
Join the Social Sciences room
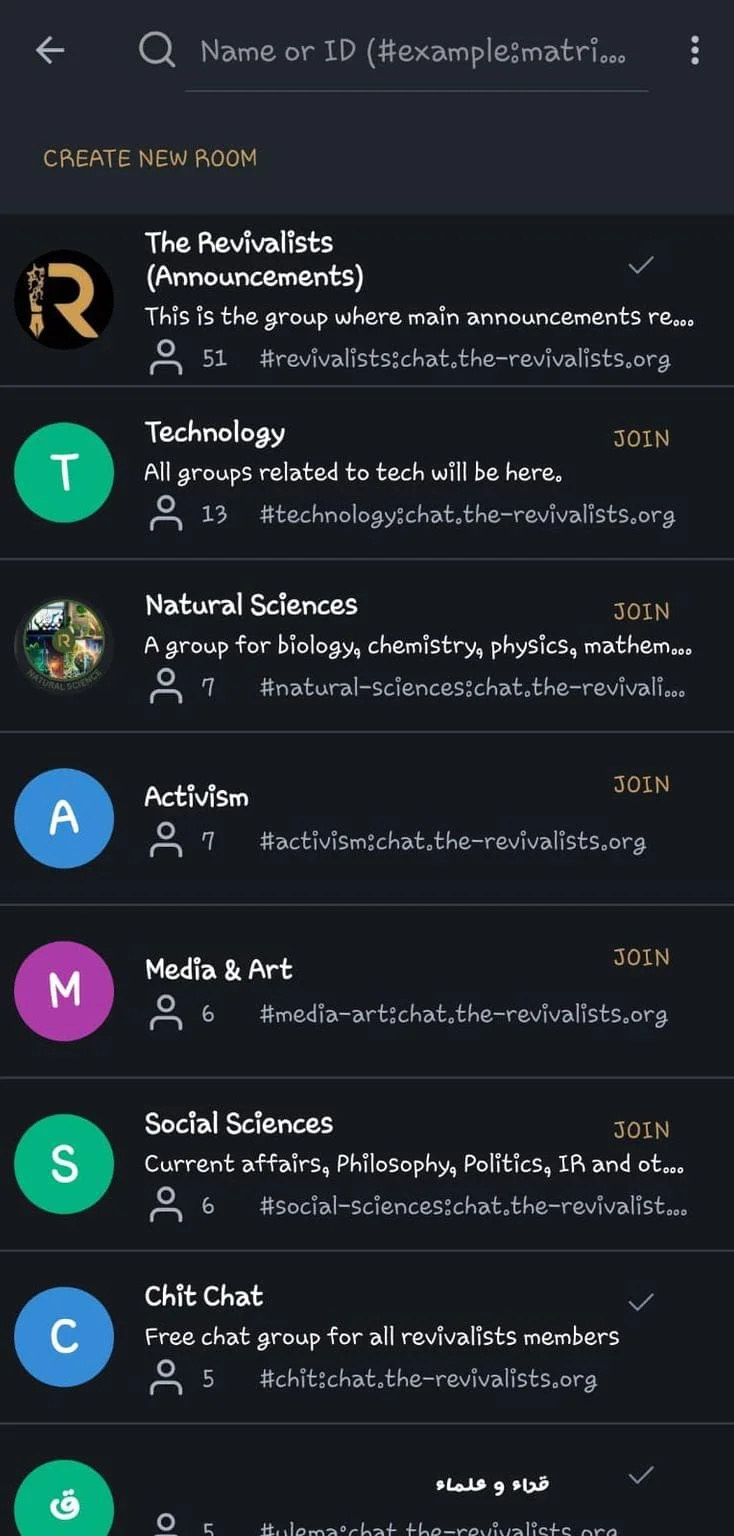click(x=641, y=1130)
